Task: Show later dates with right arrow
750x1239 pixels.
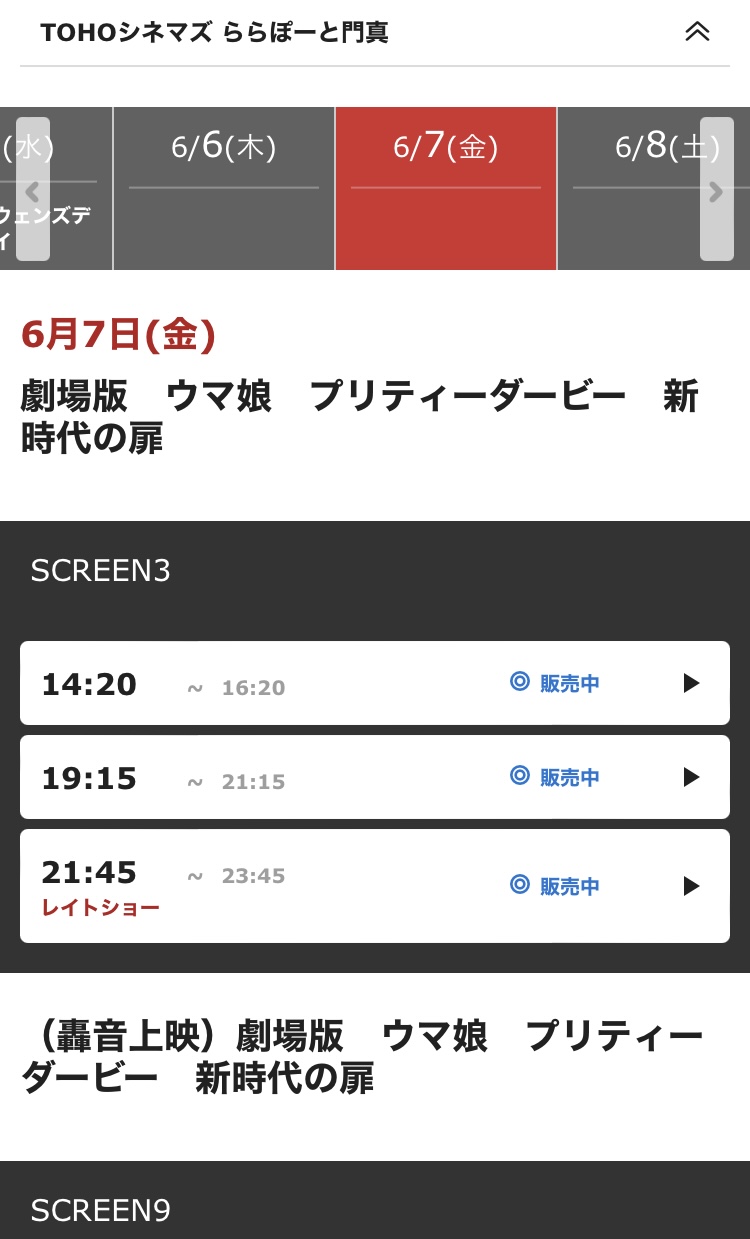Action: (716, 190)
